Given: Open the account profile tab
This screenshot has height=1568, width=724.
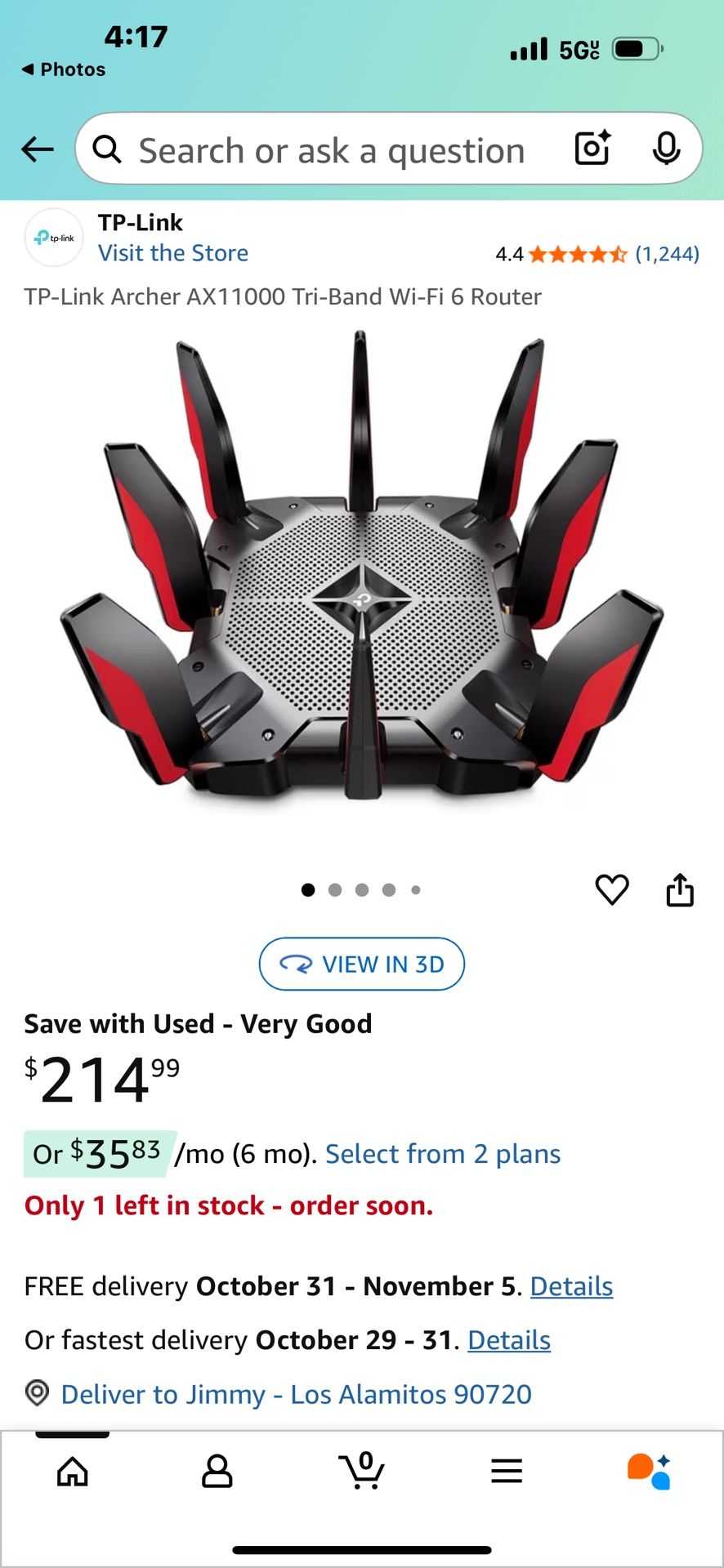Looking at the screenshot, I should point(217,1472).
